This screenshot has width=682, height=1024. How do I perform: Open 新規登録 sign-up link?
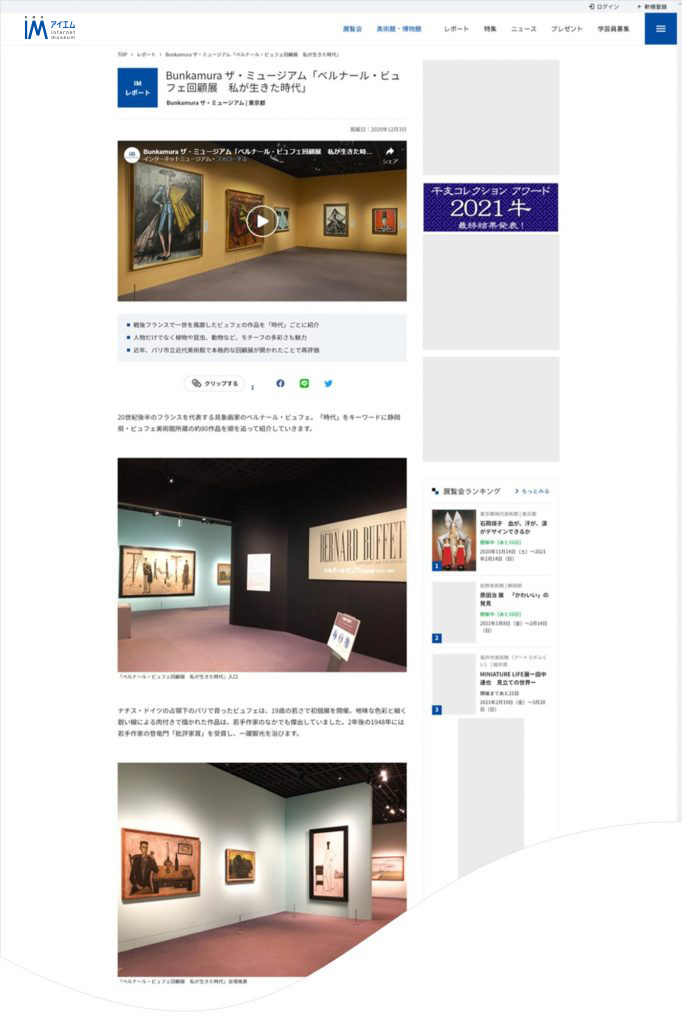tap(653, 6)
